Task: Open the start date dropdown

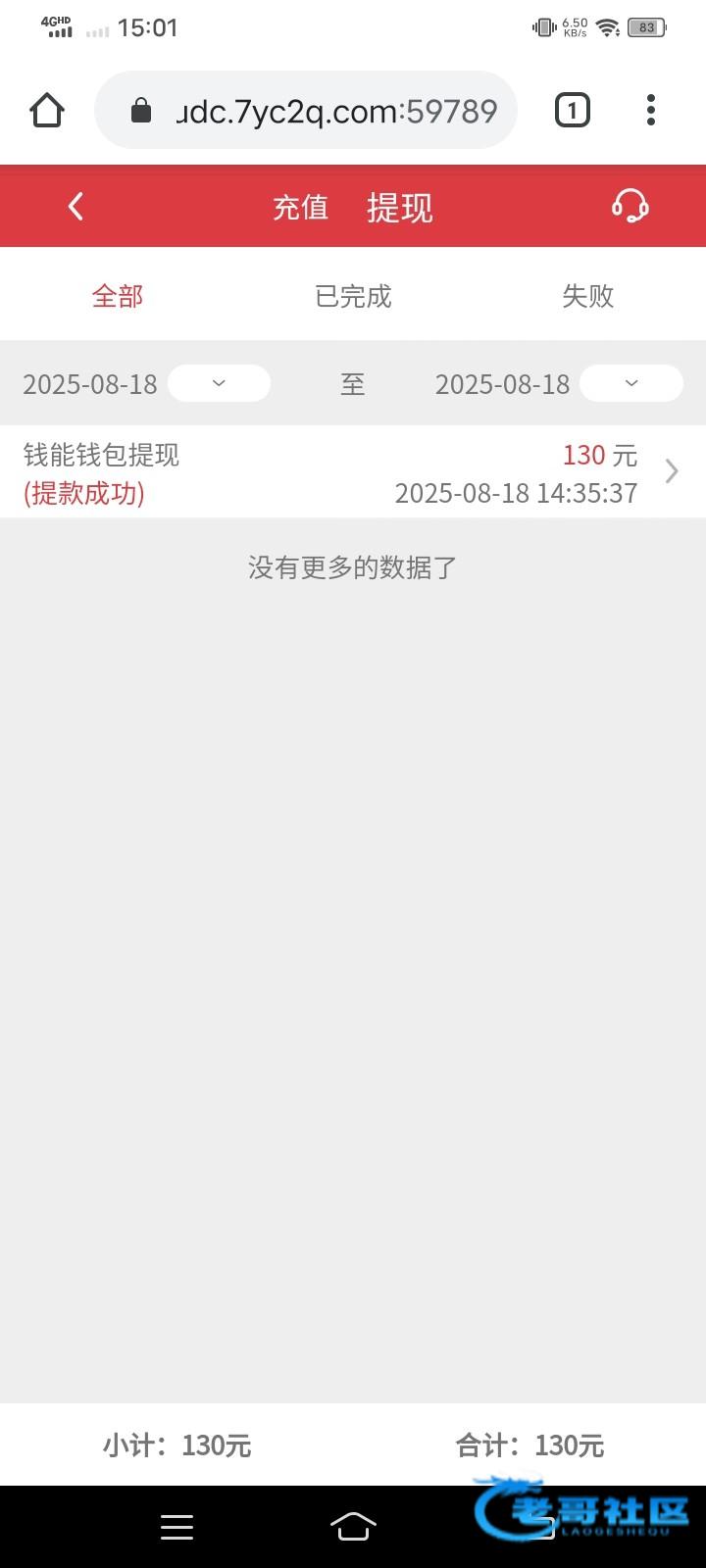Action: 219,383
